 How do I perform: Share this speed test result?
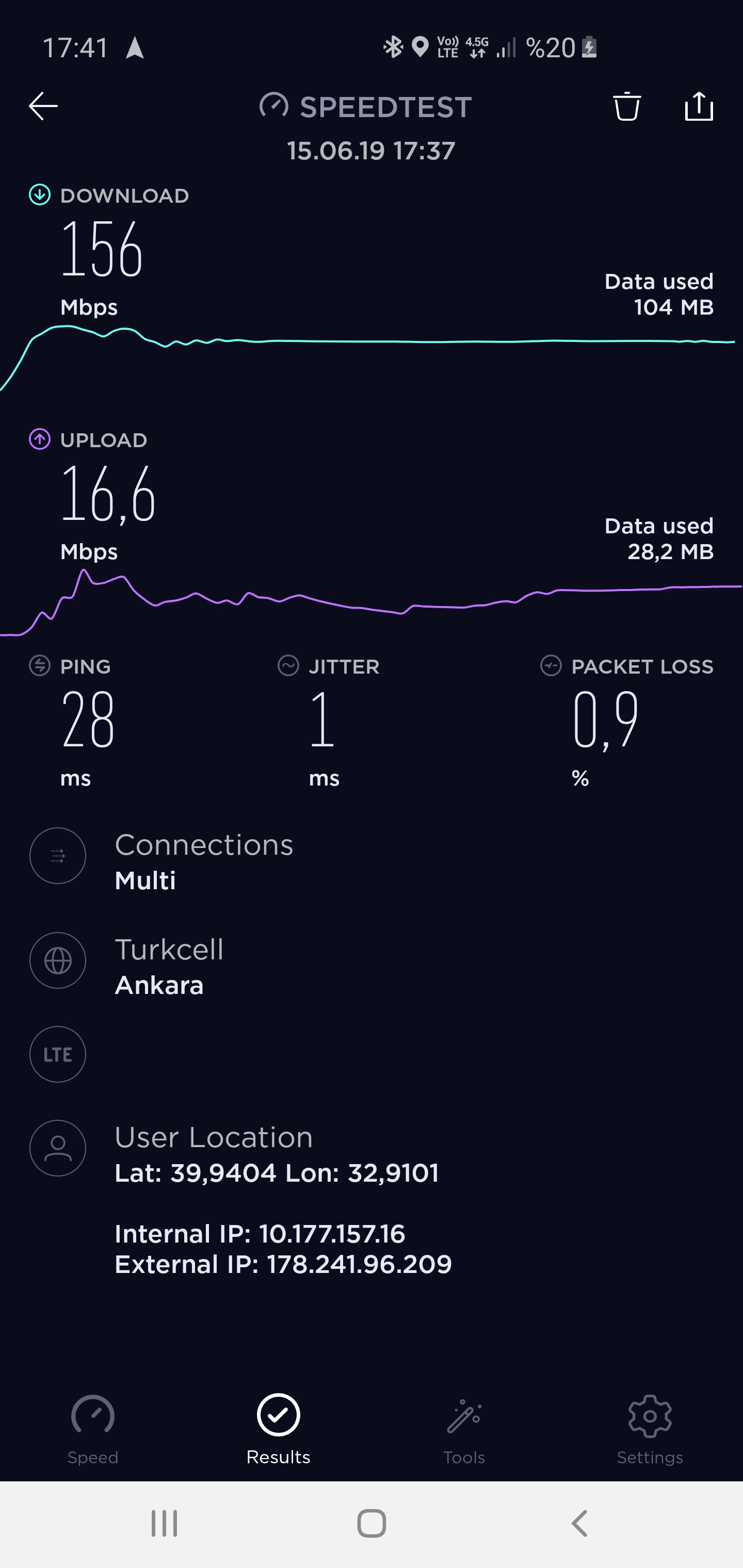pos(699,106)
